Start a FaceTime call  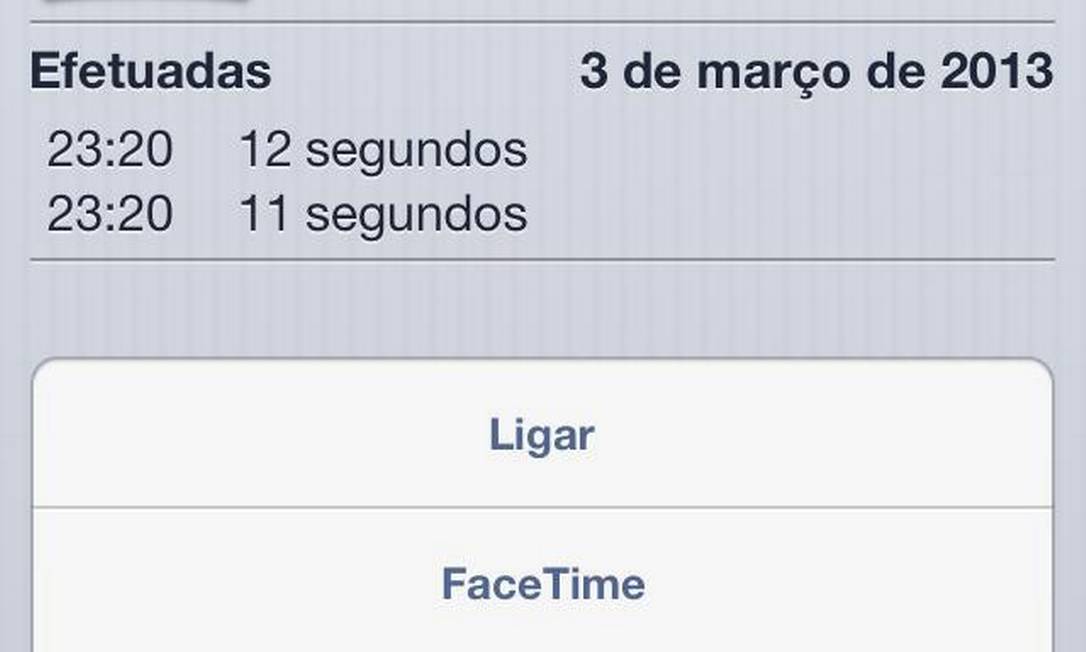[x=542, y=584]
